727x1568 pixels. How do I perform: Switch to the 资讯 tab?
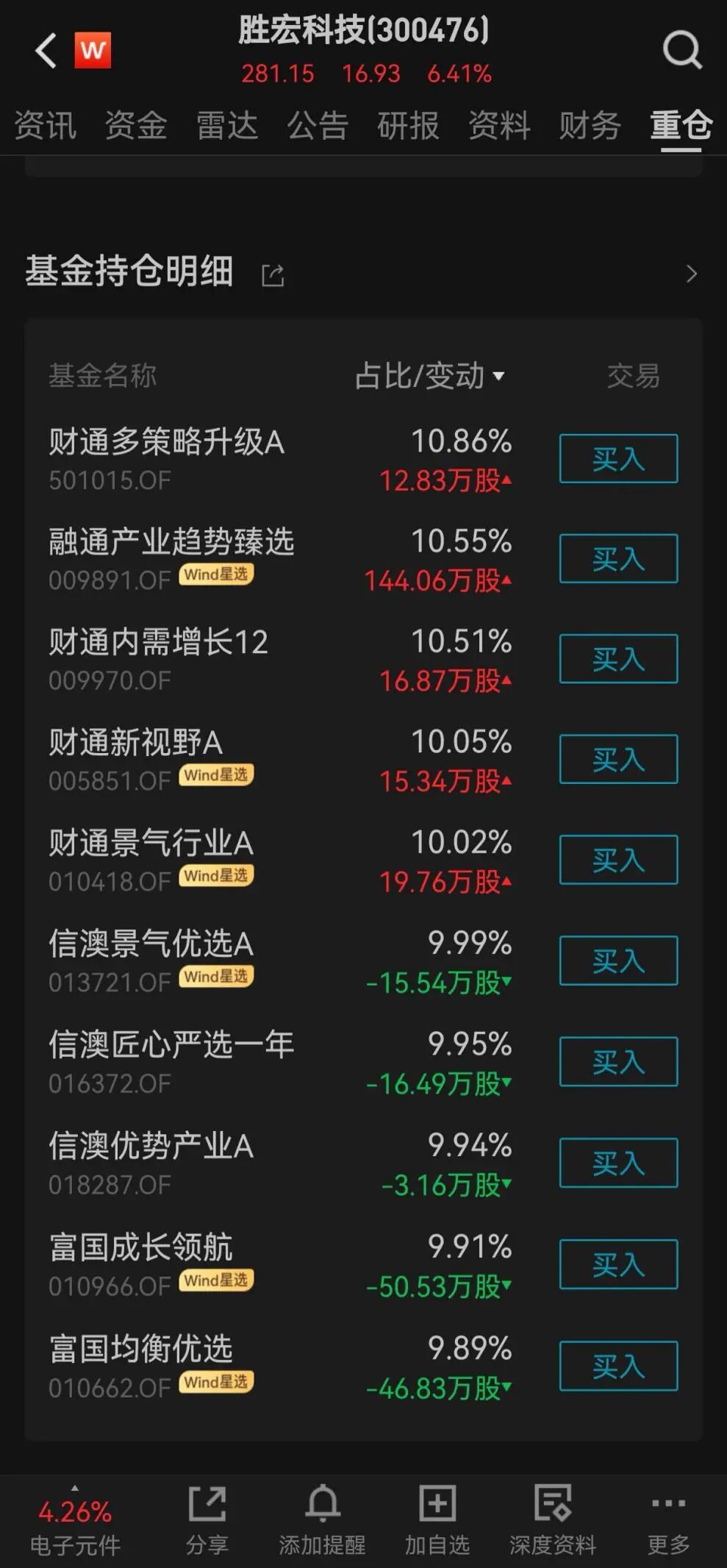tap(45, 125)
